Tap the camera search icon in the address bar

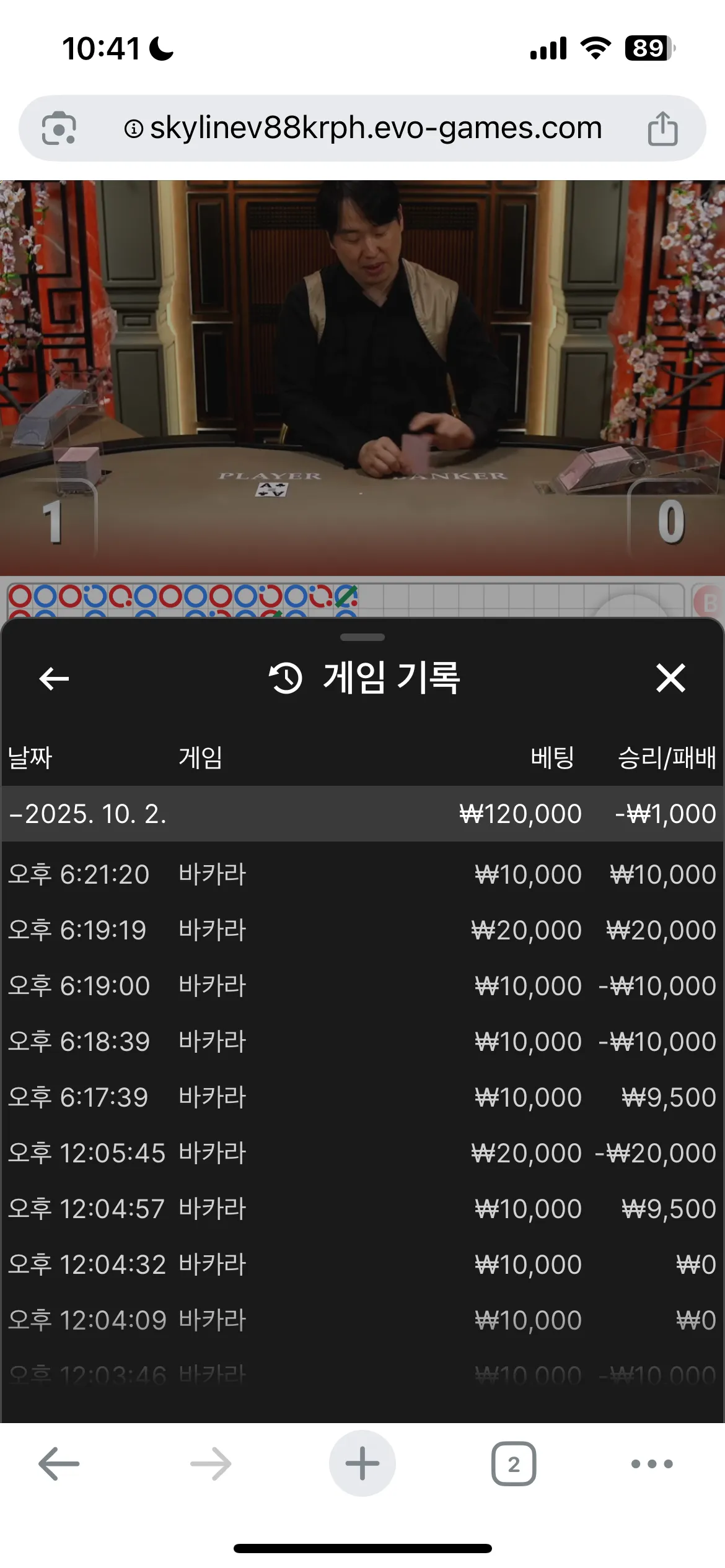[59, 128]
